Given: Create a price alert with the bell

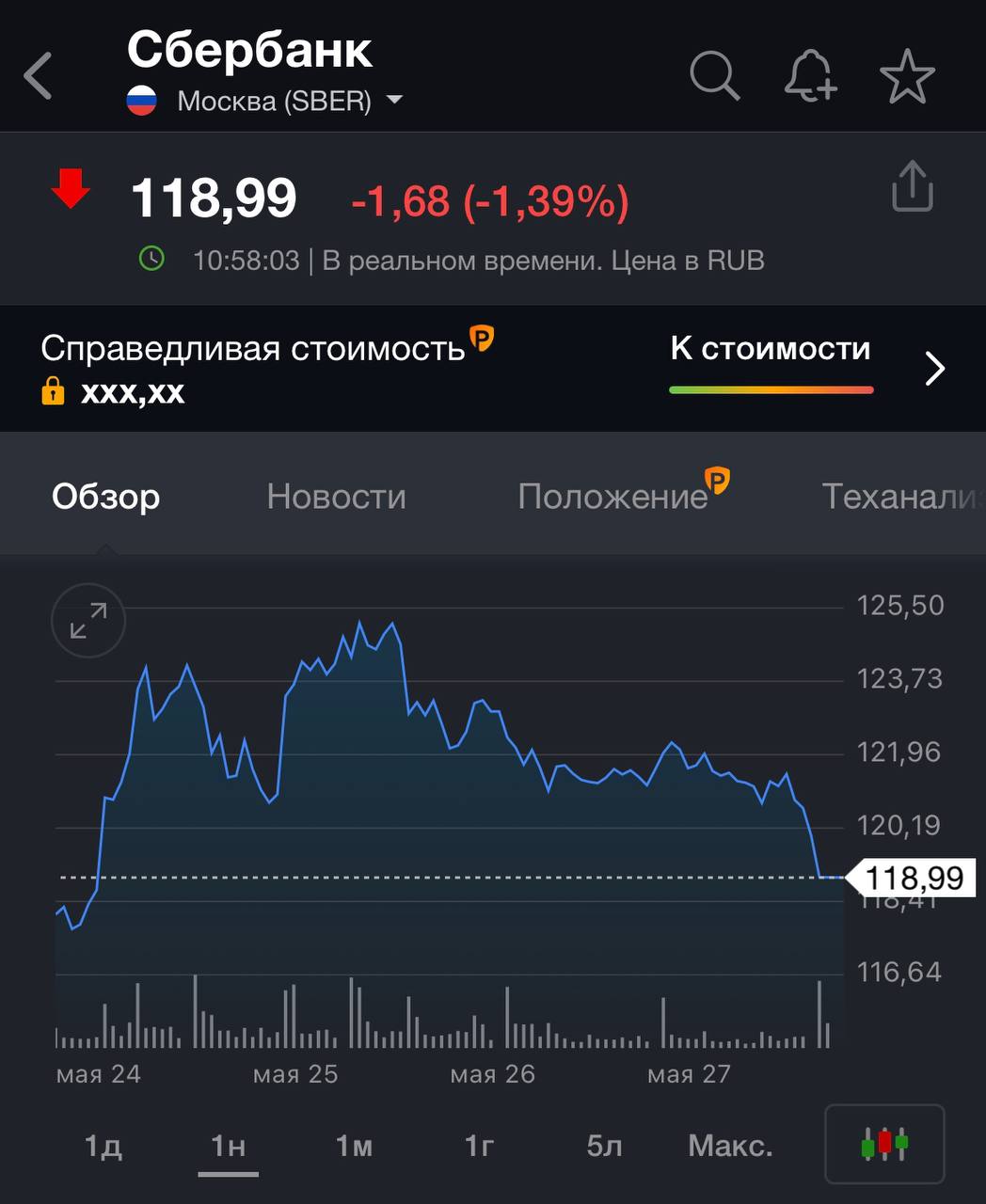Looking at the screenshot, I should (810, 75).
